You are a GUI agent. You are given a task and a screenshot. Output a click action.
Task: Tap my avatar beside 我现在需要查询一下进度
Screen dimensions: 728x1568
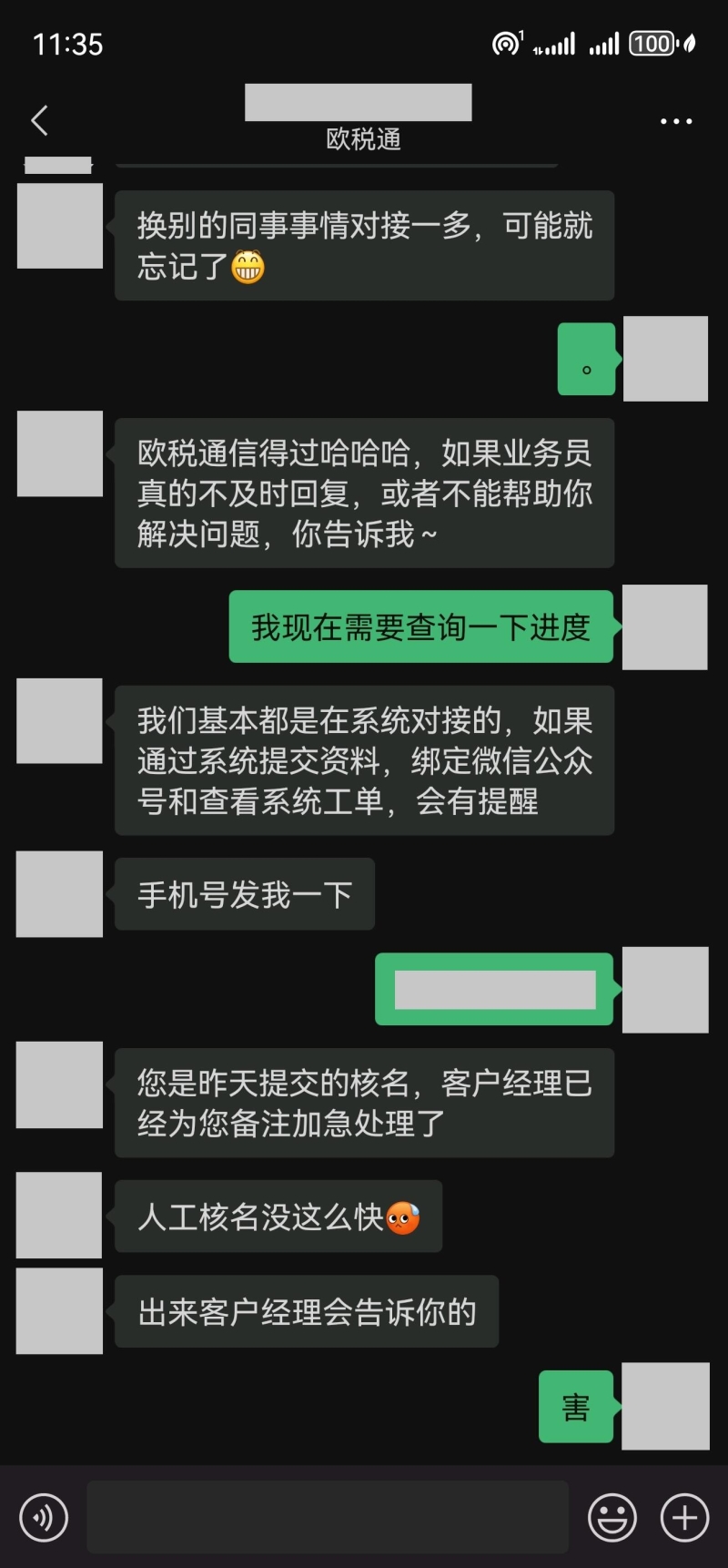(x=664, y=627)
